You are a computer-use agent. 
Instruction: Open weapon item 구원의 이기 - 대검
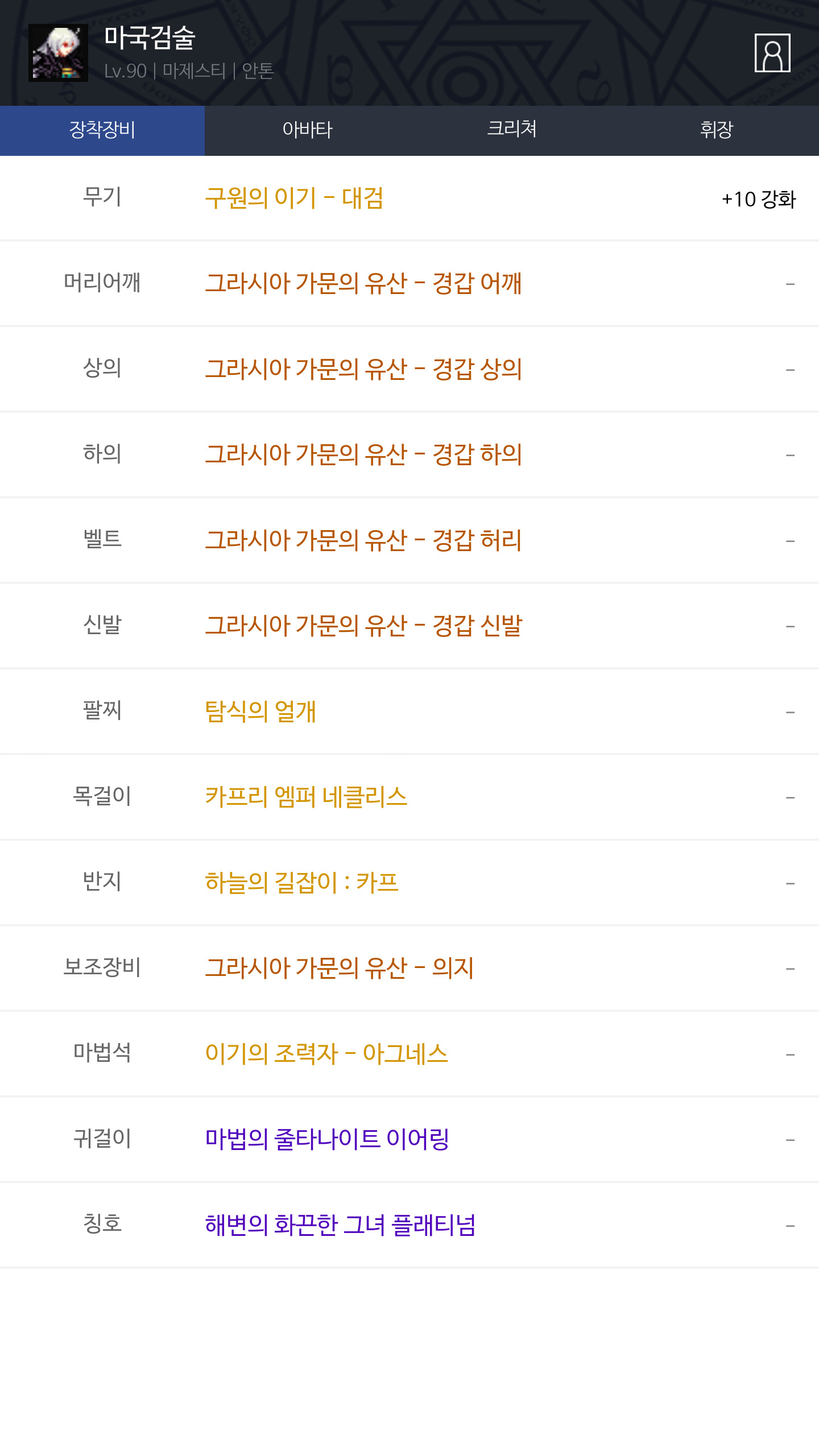pos(294,198)
